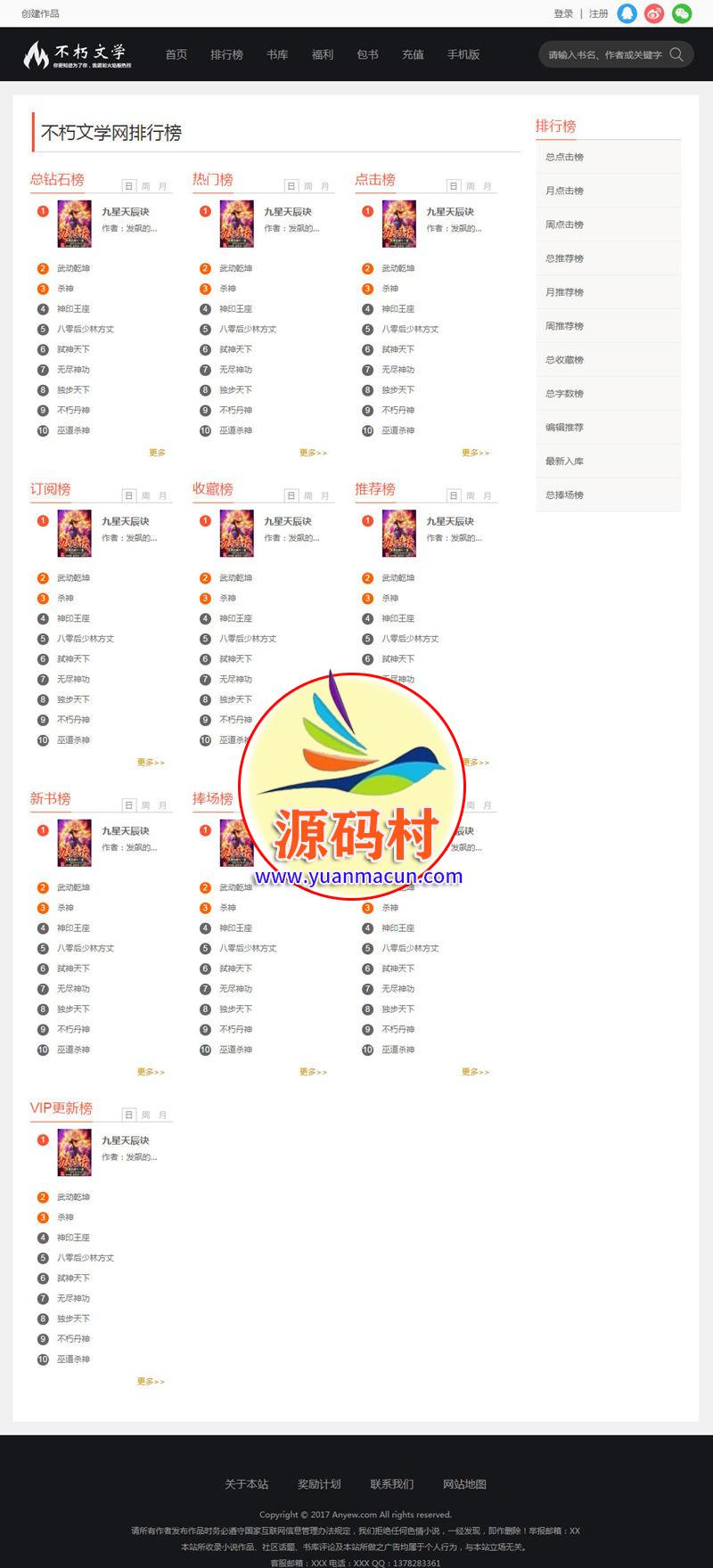This screenshot has width=713, height=1568.
Task: Switch to the 福利 tab
Action: 322,54
